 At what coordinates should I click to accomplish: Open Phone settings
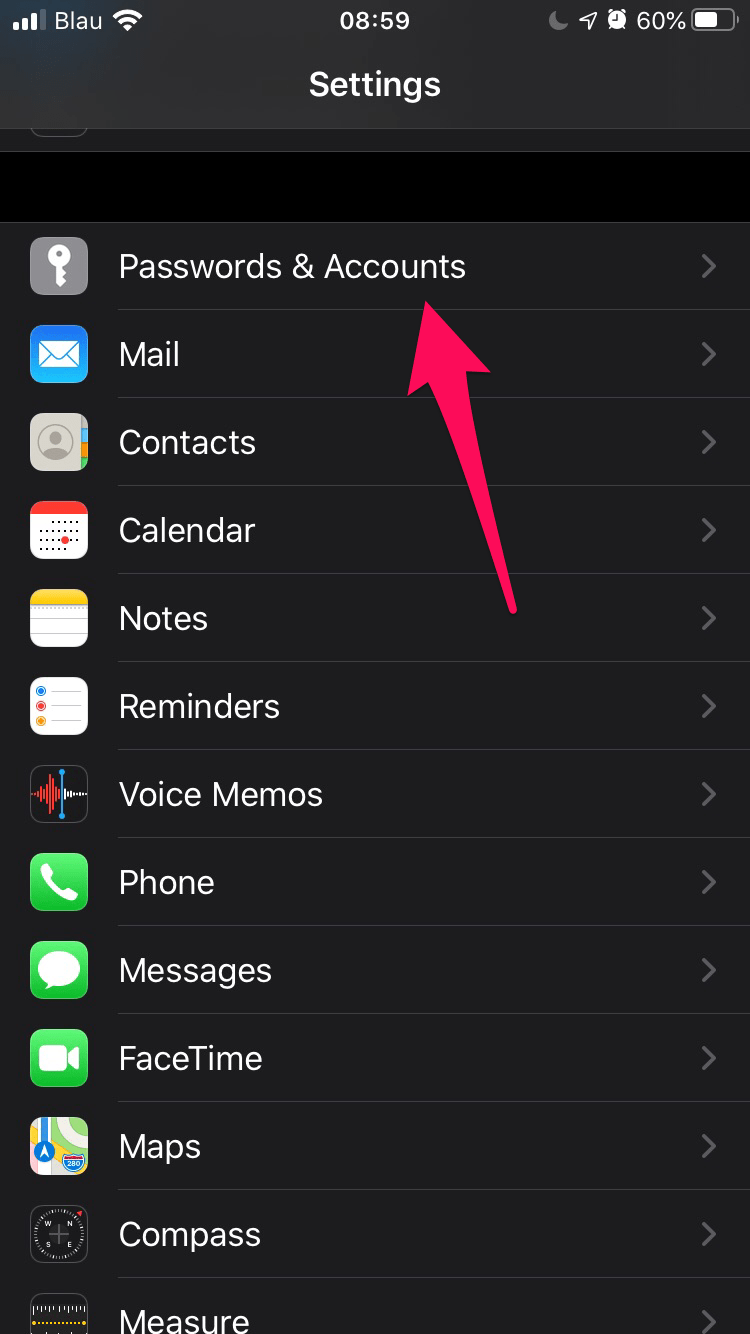click(166, 882)
